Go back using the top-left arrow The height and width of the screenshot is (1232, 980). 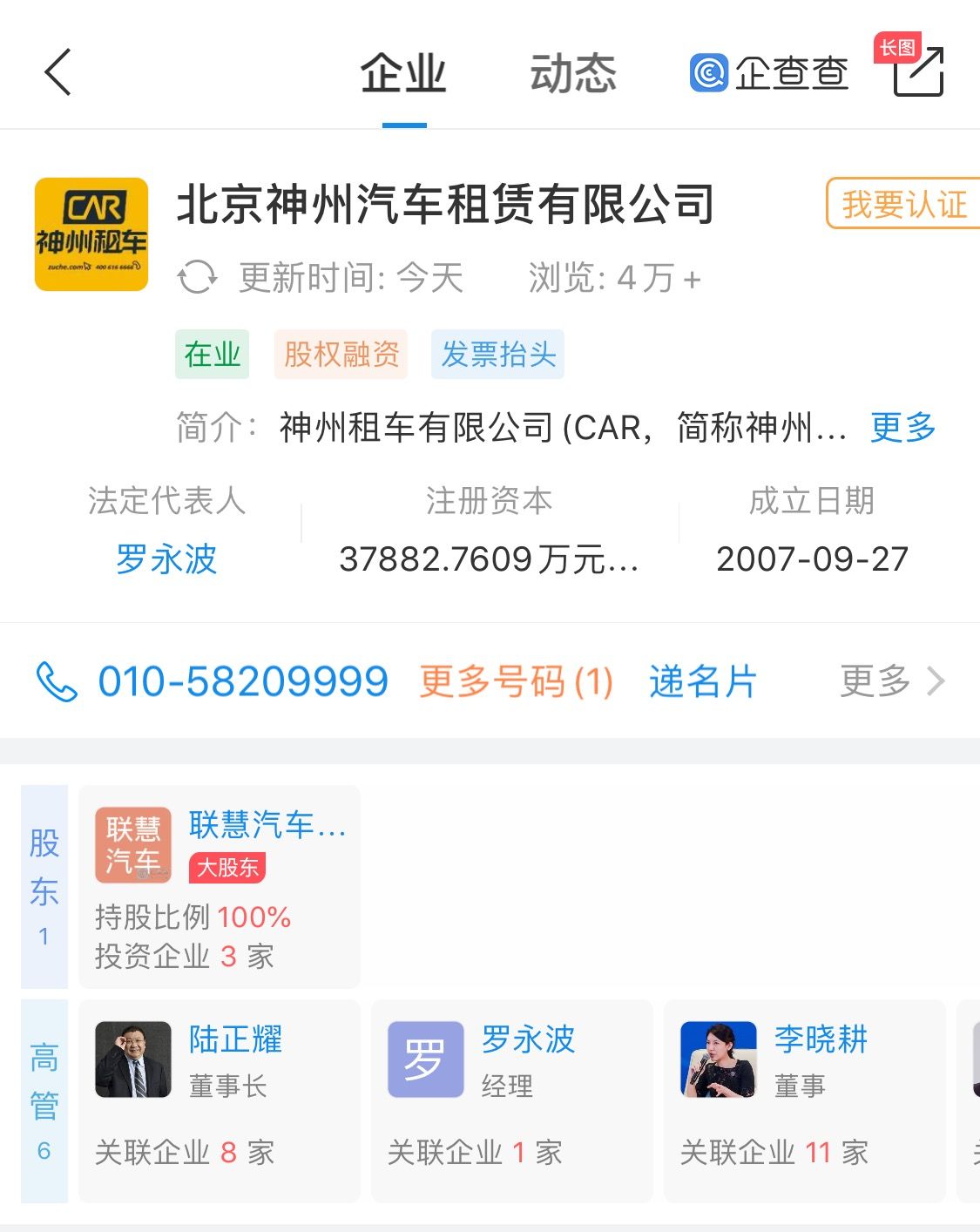coord(57,72)
